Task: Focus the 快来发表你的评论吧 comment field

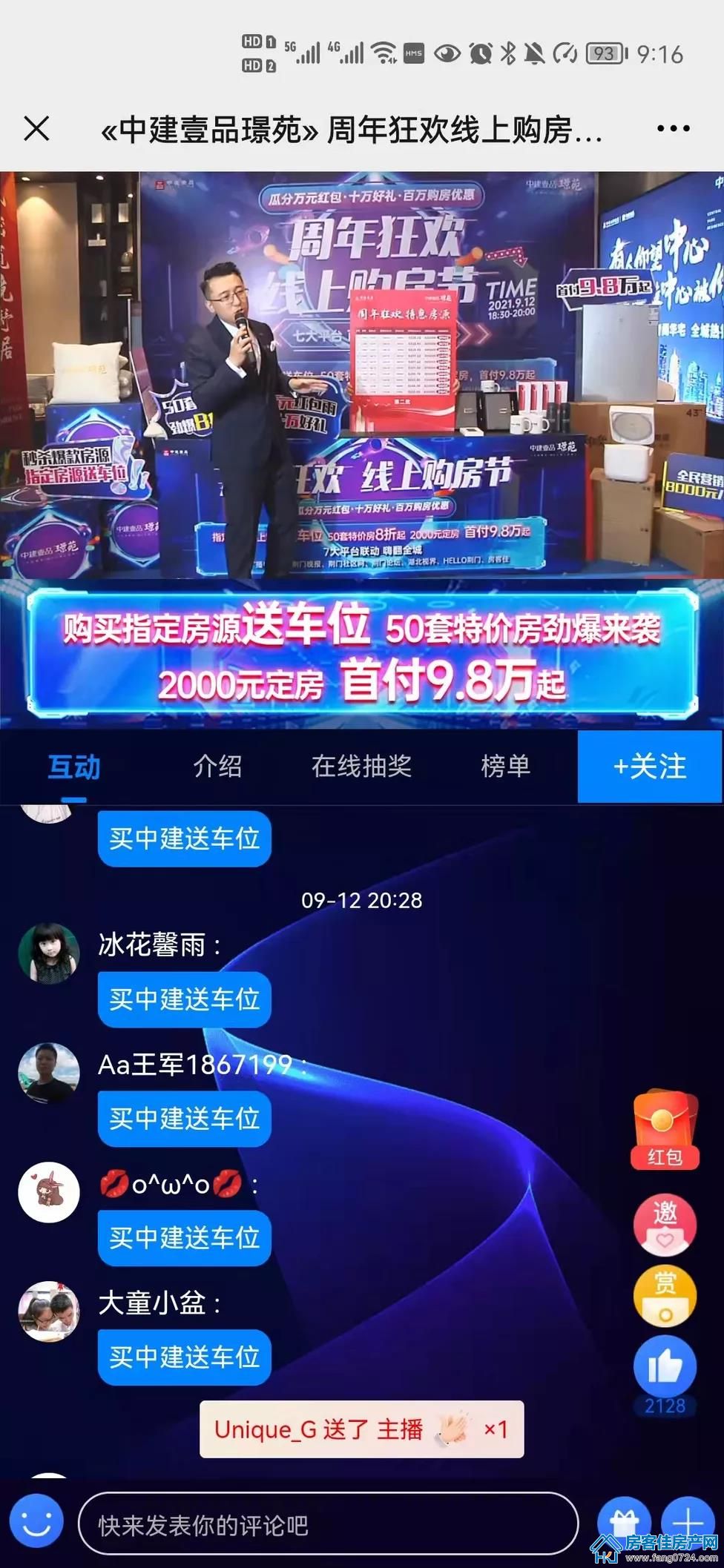Action: click(327, 1524)
